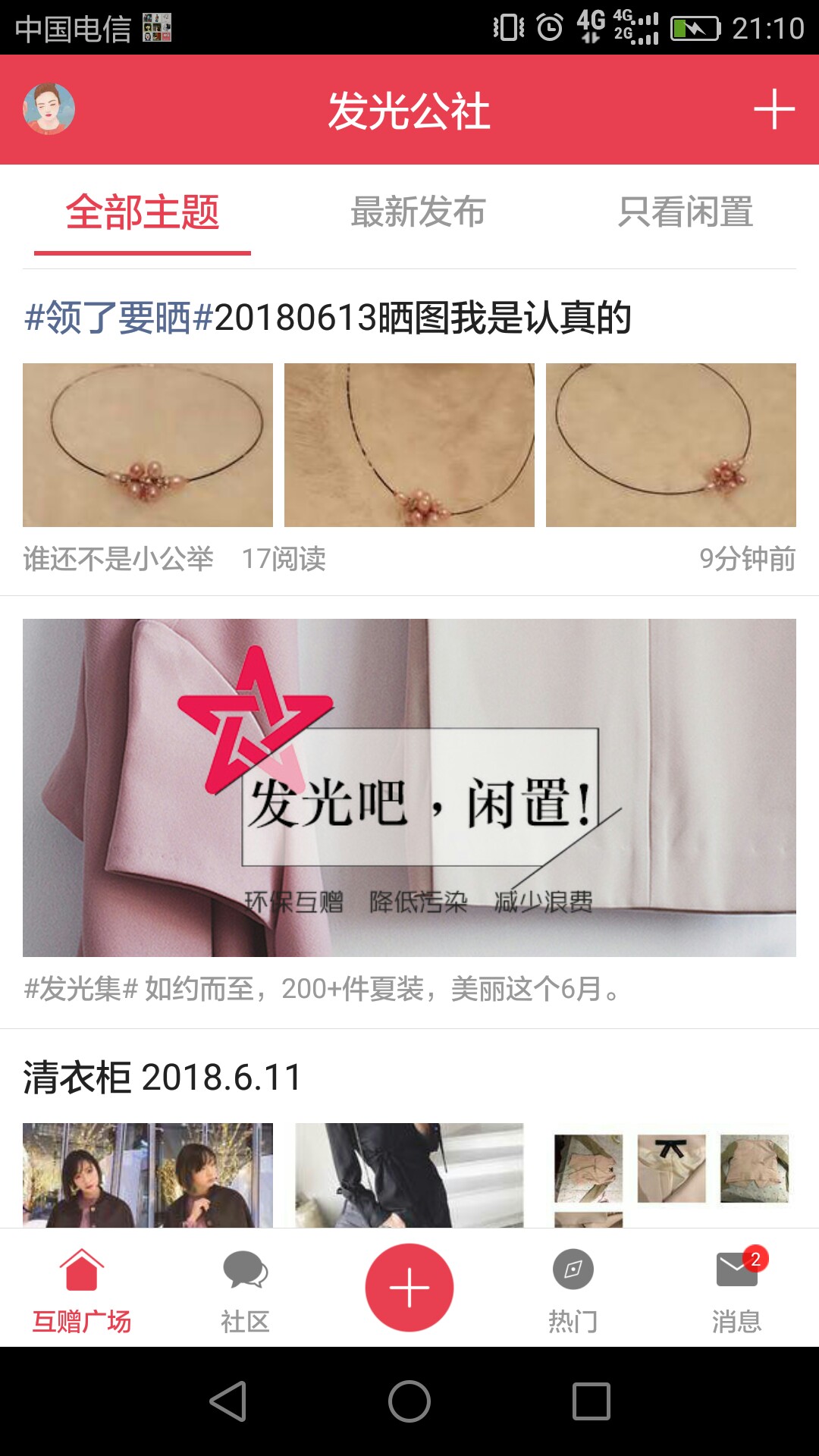View first necklace photo in post
Image resolution: width=819 pixels, height=1456 pixels.
coord(148,445)
